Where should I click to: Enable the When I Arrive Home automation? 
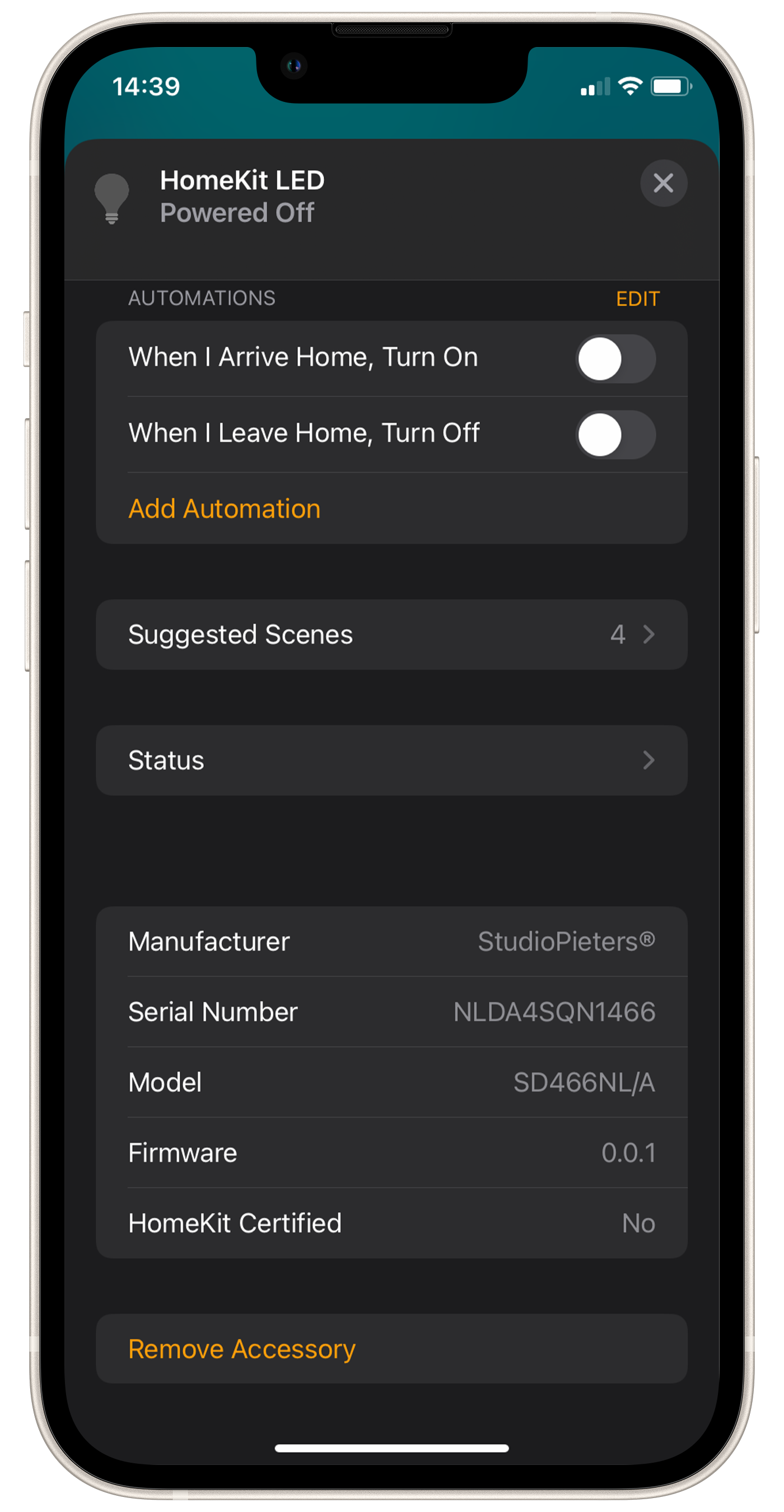point(615,358)
